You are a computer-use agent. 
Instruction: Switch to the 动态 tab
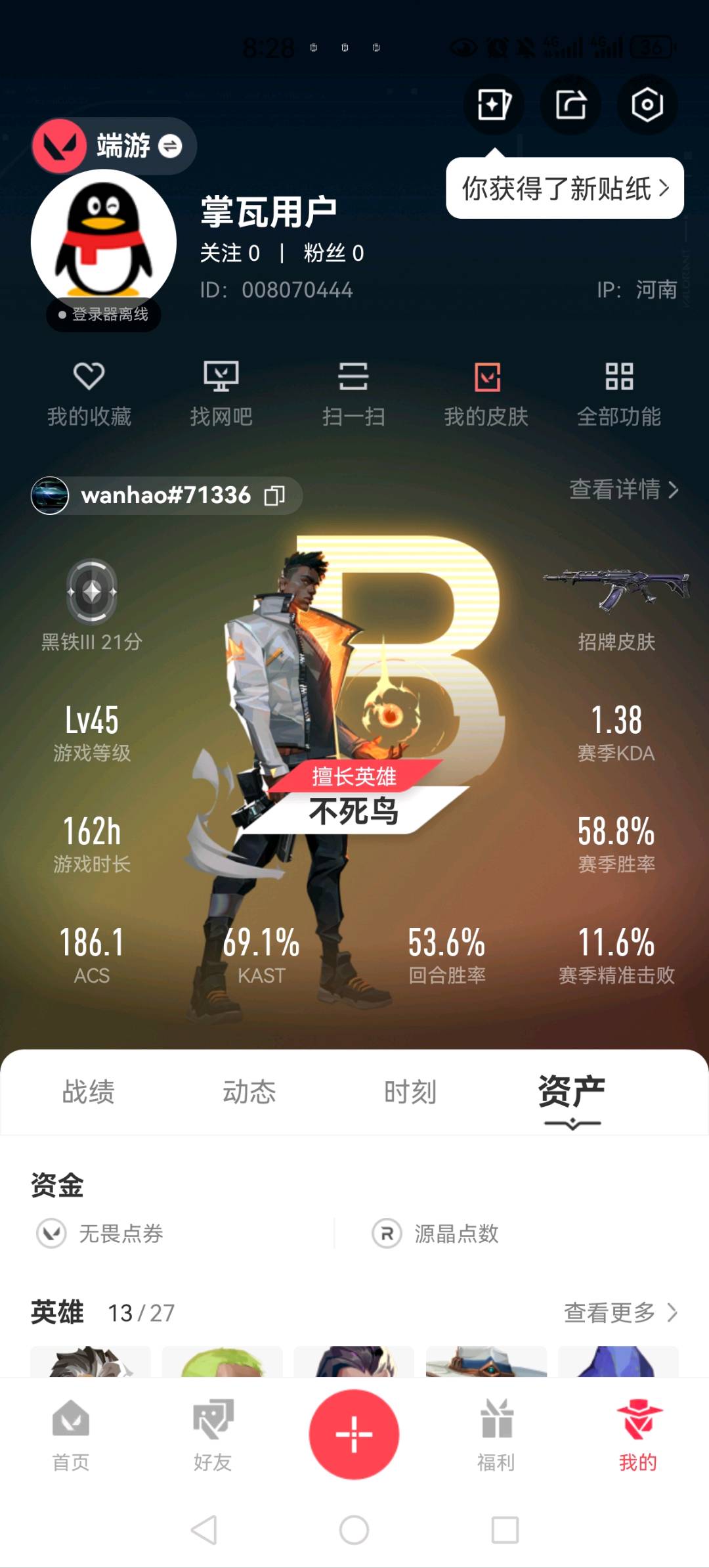(249, 1092)
